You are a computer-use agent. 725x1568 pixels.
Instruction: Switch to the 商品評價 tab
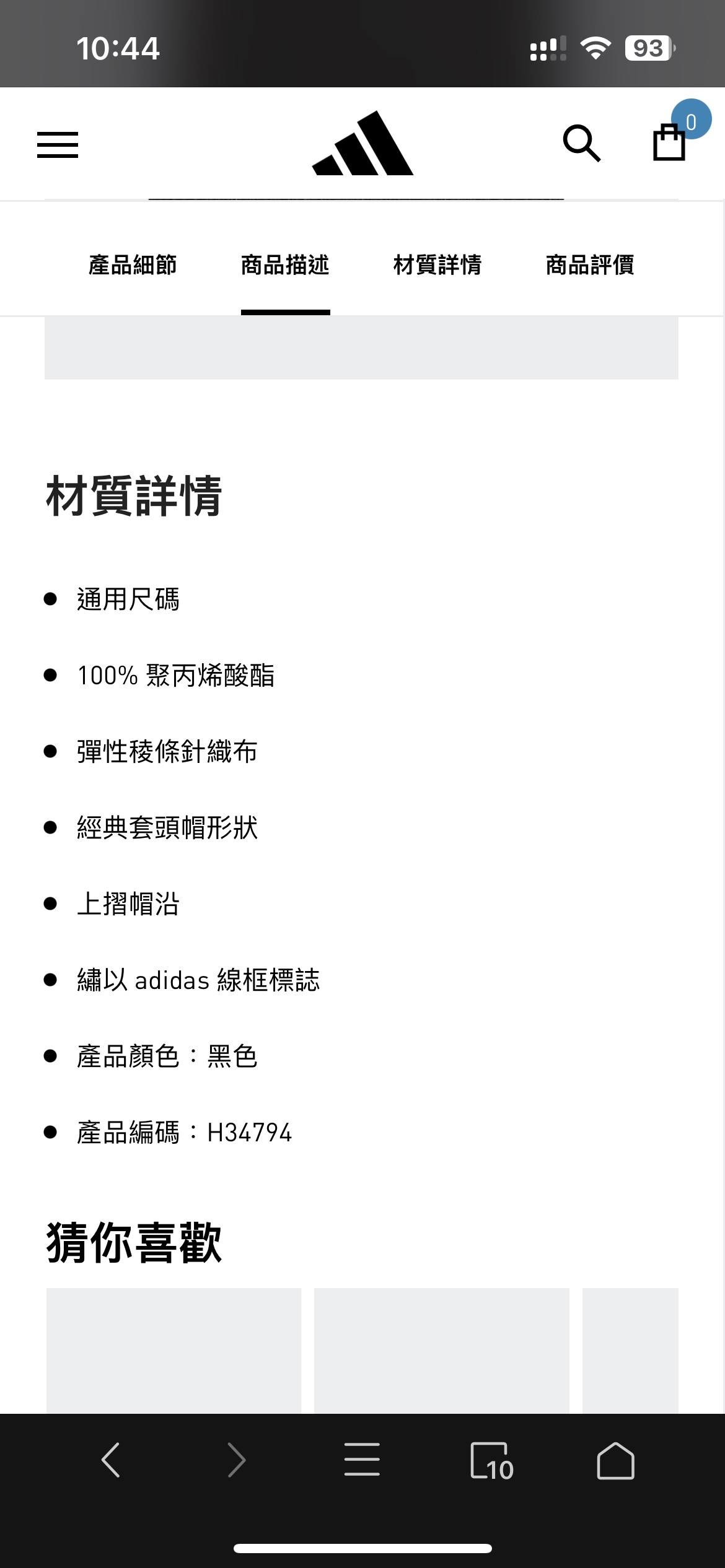click(x=589, y=264)
